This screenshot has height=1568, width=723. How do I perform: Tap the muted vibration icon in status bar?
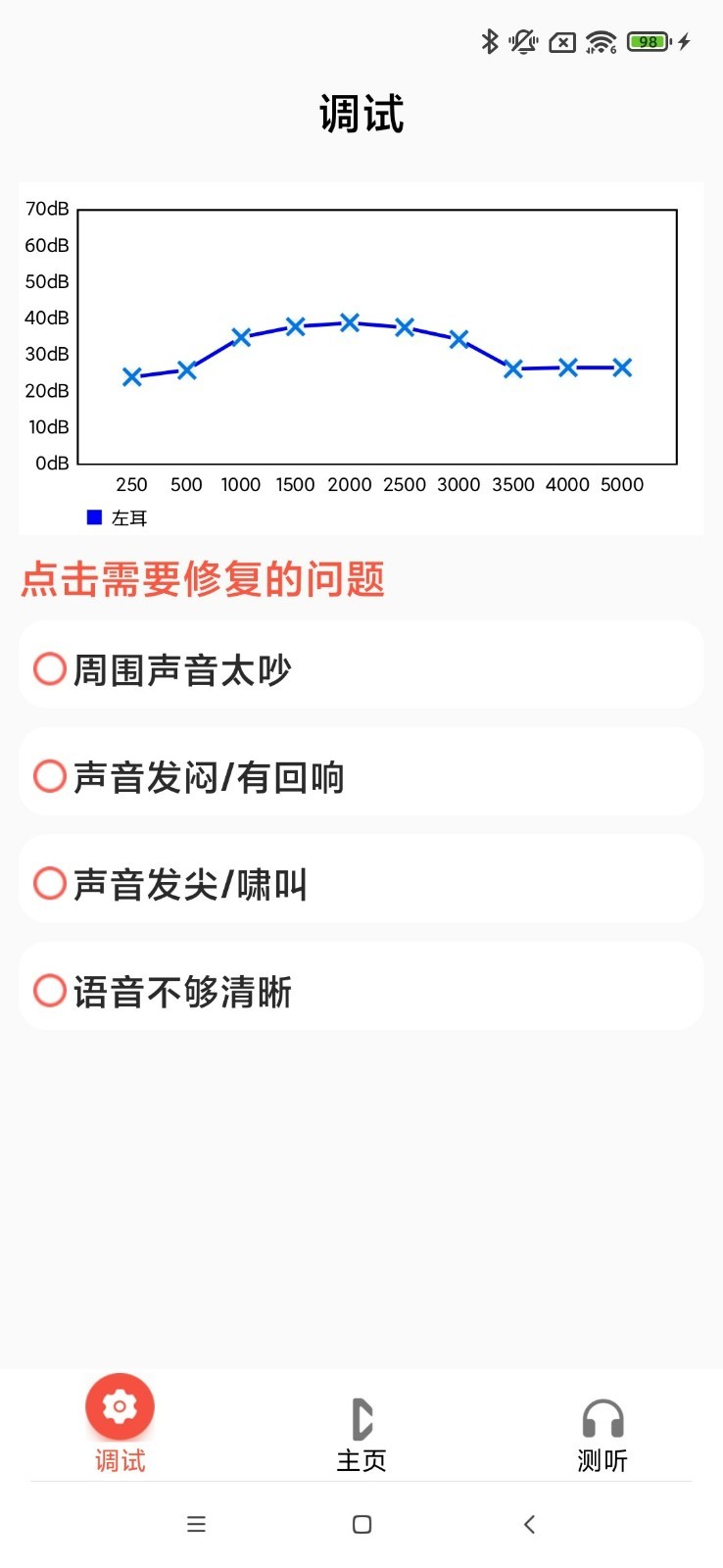click(523, 42)
